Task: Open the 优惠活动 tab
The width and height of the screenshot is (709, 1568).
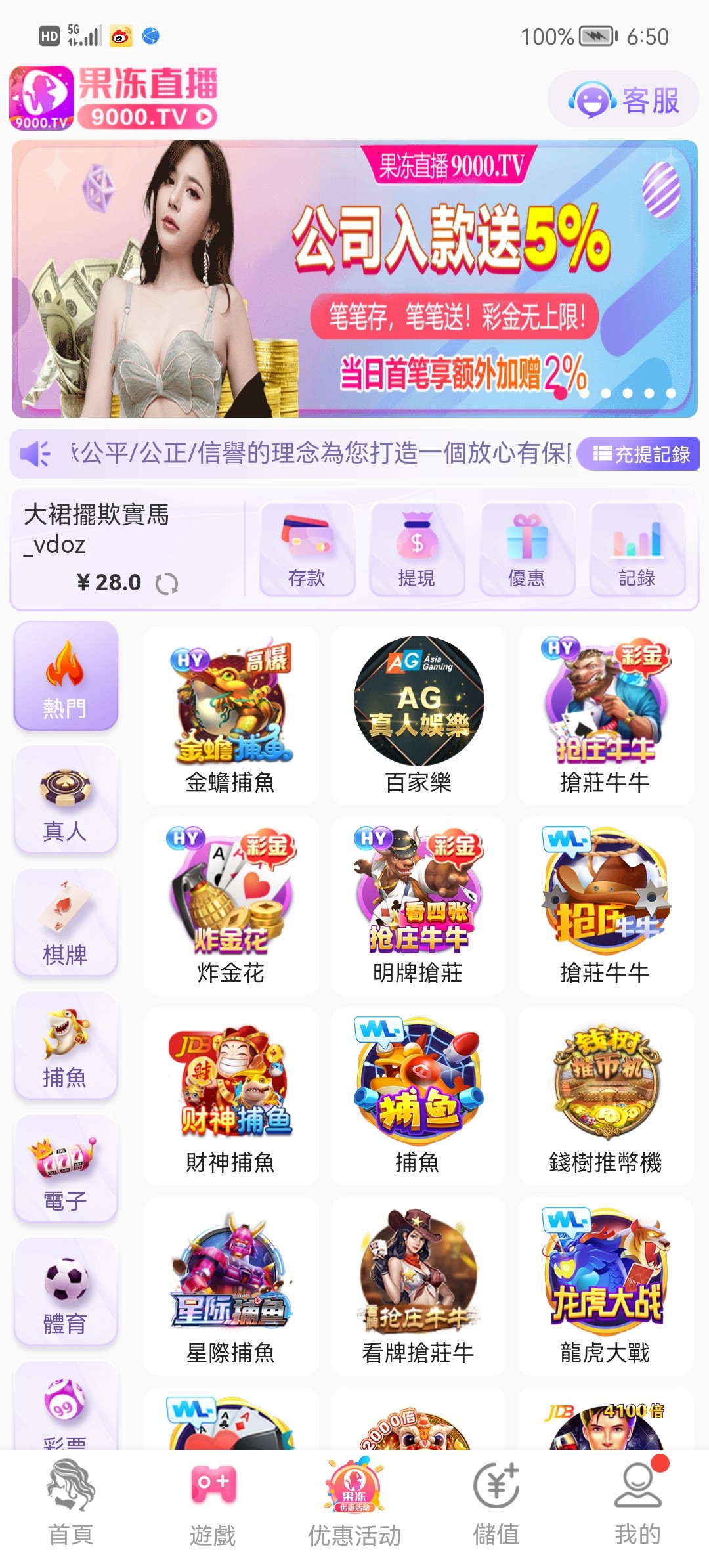Action: [x=354, y=1504]
